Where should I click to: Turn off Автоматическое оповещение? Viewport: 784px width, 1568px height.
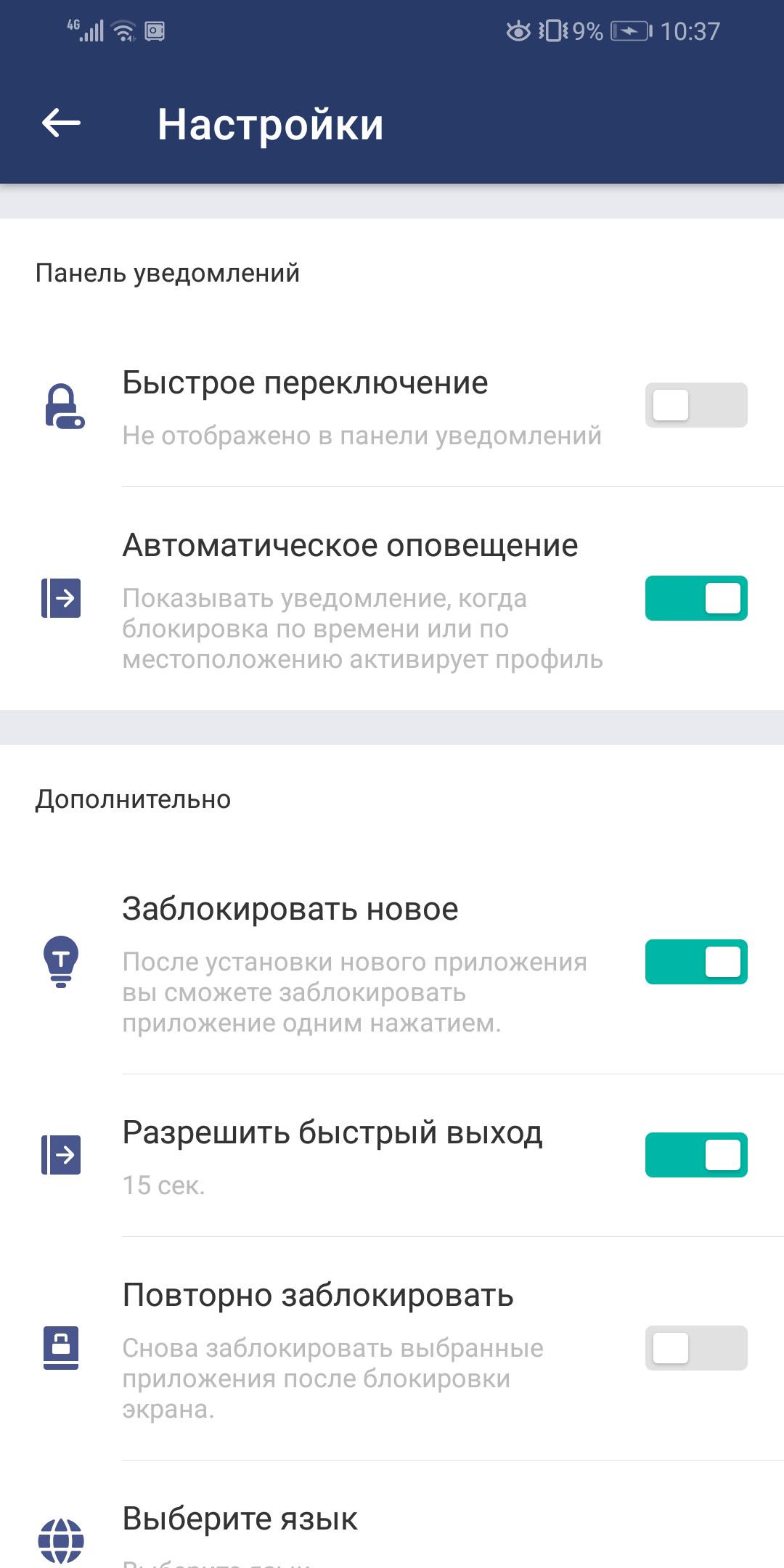tap(695, 598)
